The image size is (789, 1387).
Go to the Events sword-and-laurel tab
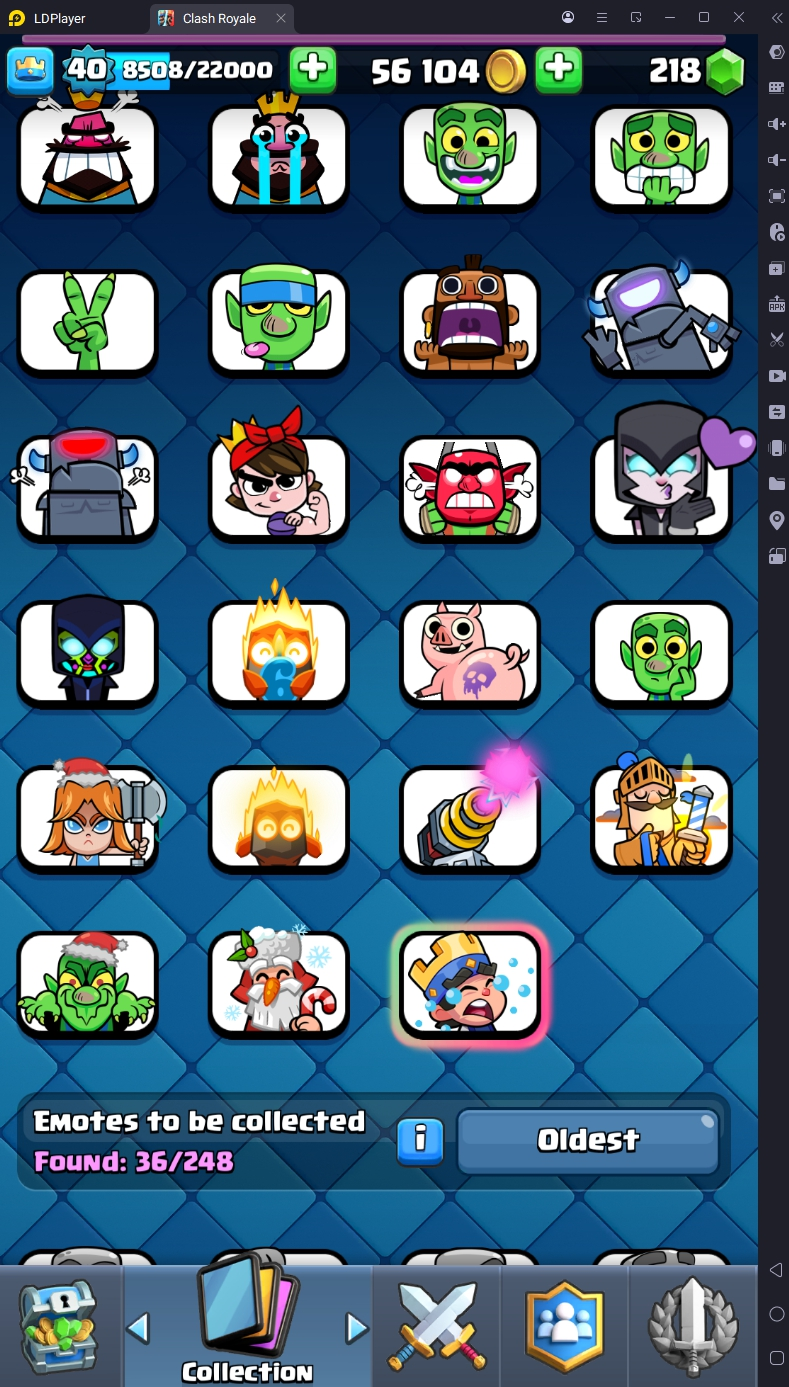(693, 1325)
